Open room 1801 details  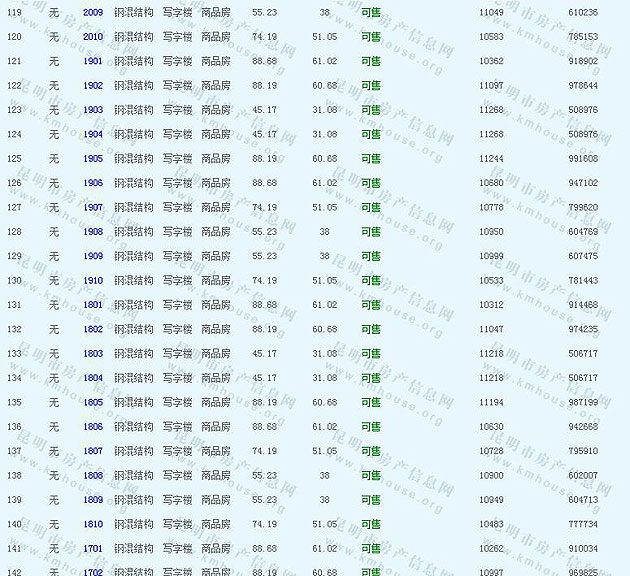(93, 305)
